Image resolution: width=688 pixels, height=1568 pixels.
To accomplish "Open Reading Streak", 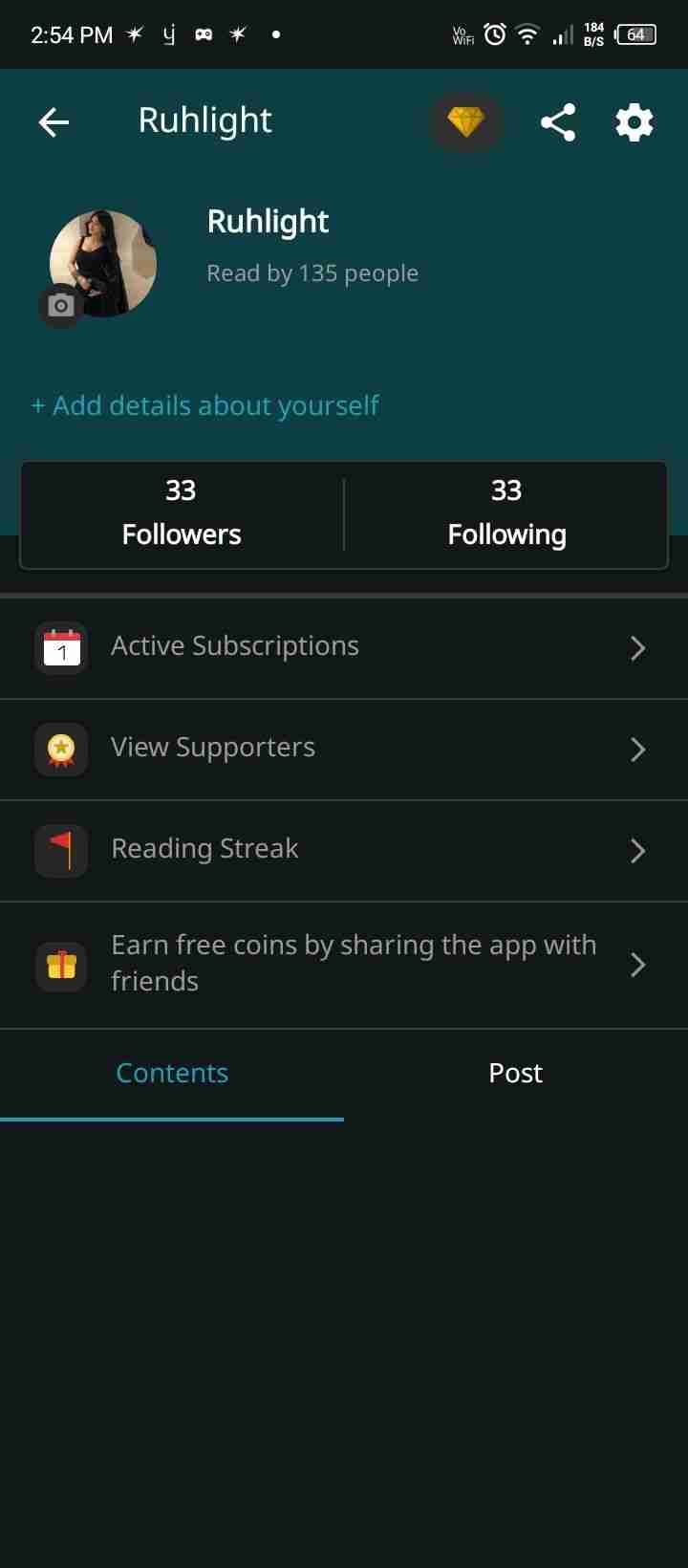I will [x=344, y=850].
